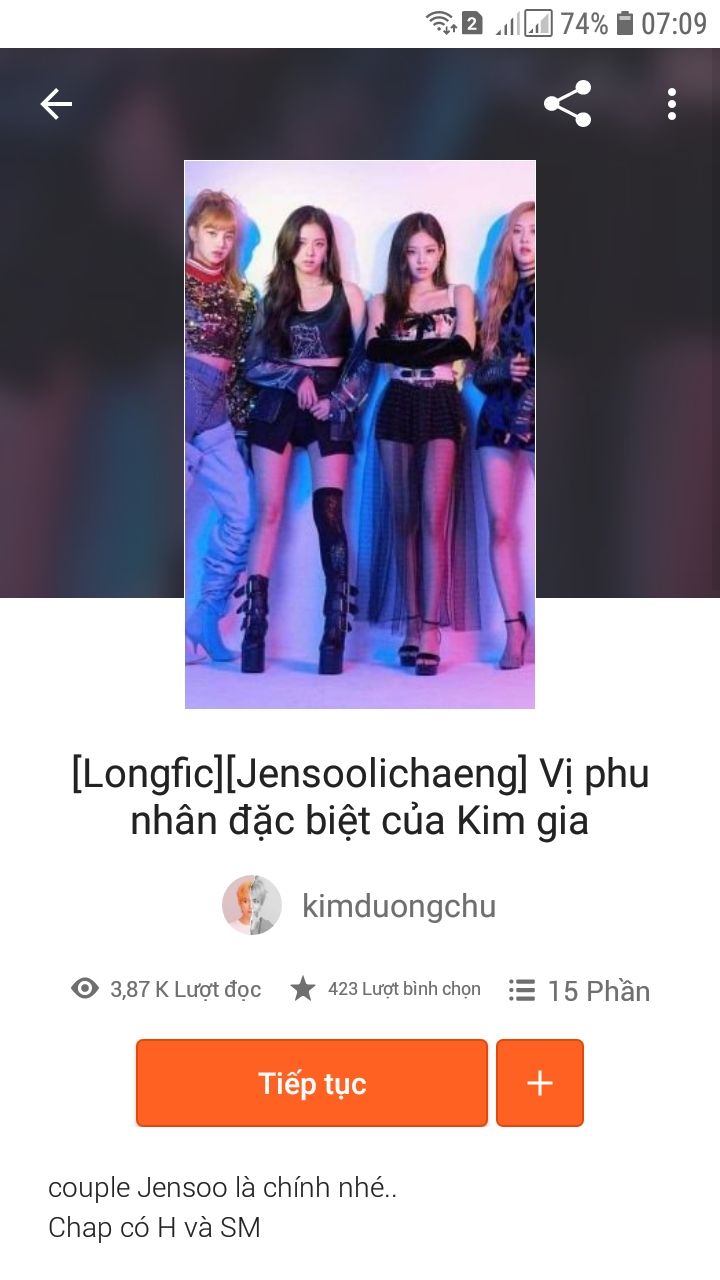Add story to library with plus button

pos(540,1083)
